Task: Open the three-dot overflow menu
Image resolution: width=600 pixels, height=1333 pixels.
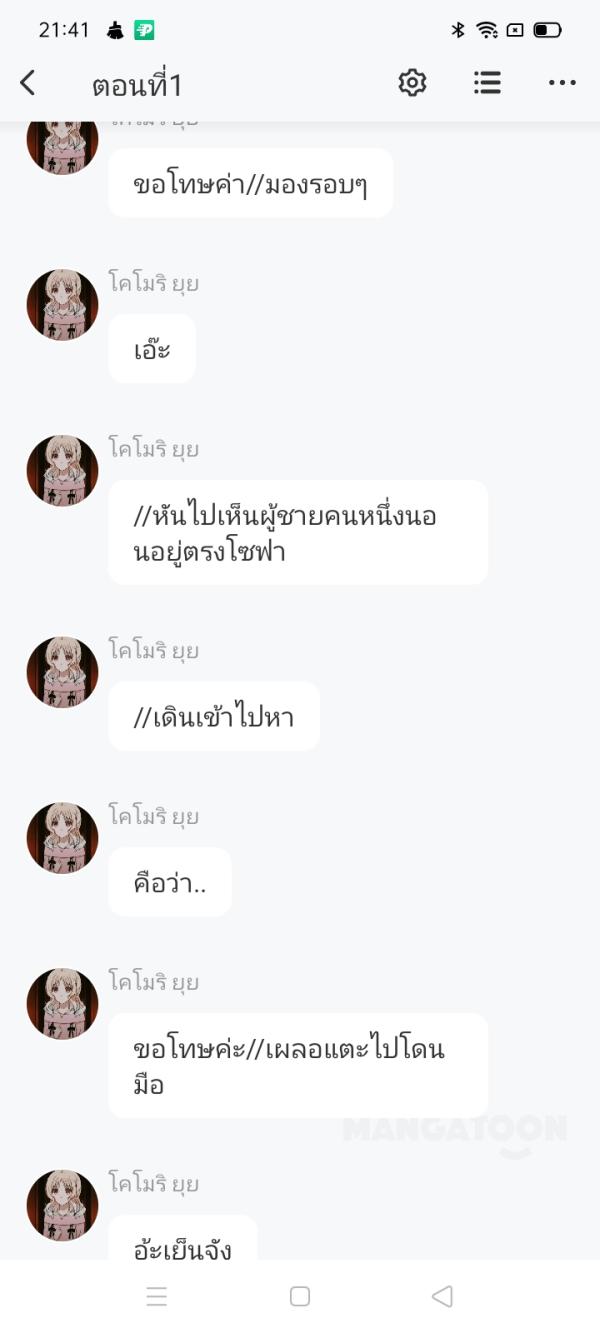Action: coord(562,83)
